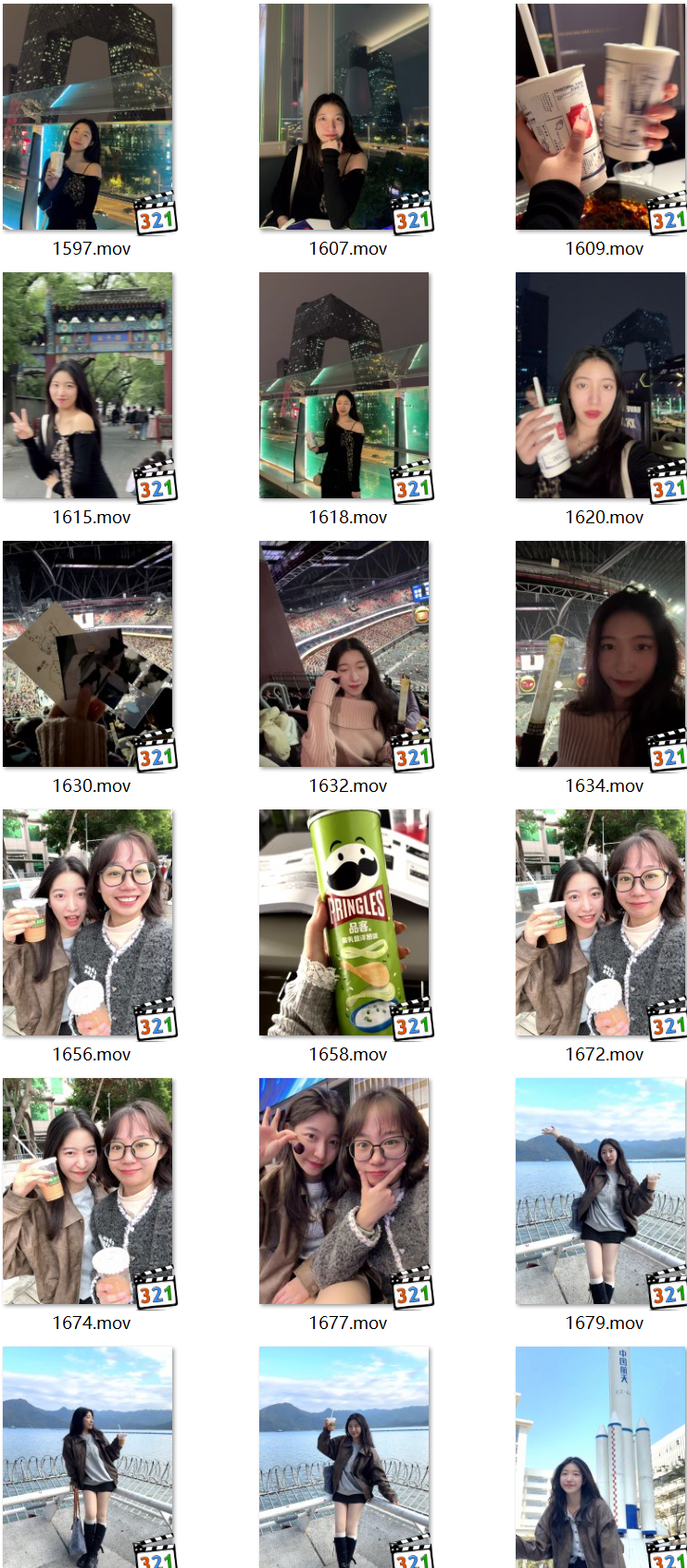Open the video 1620.mov
687x1568 pixels.
[601, 386]
